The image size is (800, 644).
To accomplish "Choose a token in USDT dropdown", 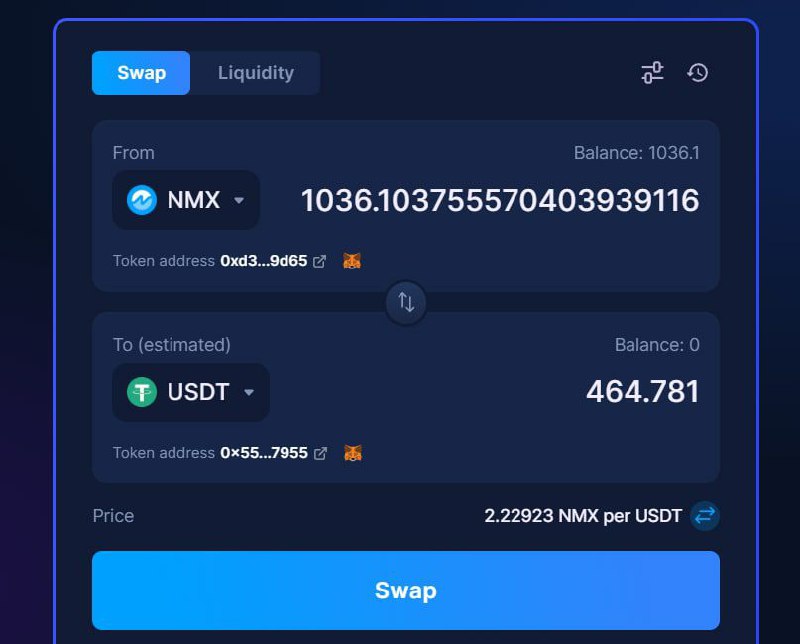I will 191,392.
